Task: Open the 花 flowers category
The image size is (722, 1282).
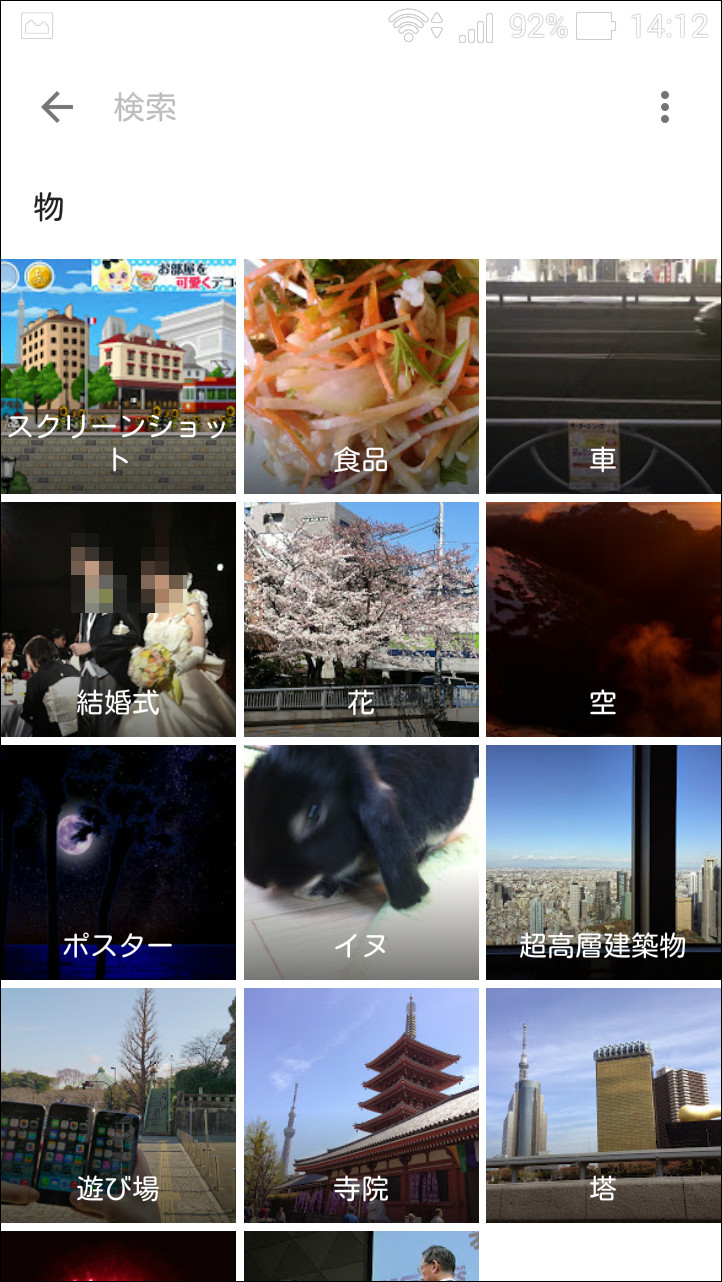Action: [x=361, y=618]
